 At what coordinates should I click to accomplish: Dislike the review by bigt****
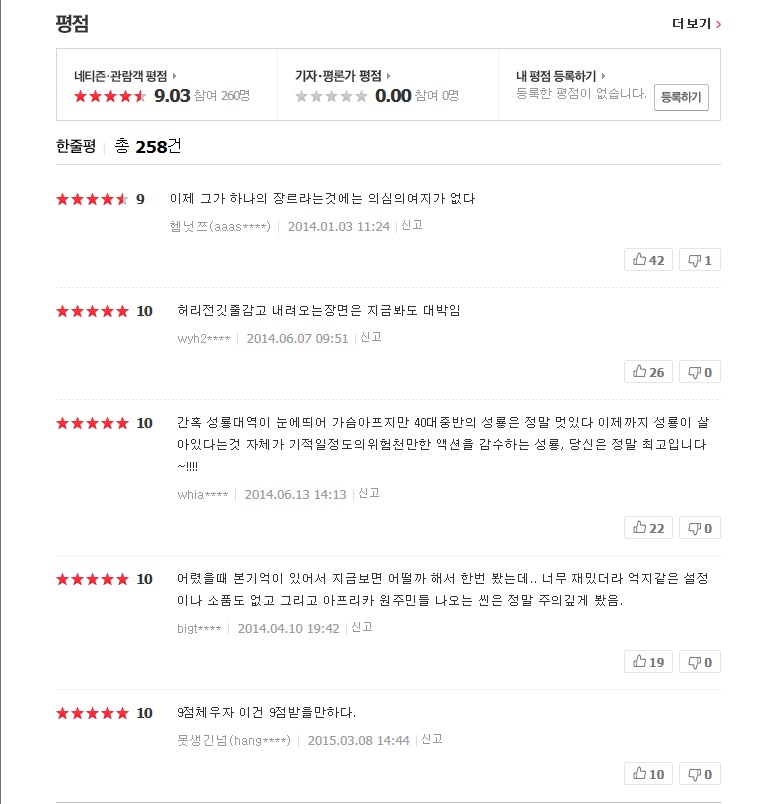click(700, 661)
